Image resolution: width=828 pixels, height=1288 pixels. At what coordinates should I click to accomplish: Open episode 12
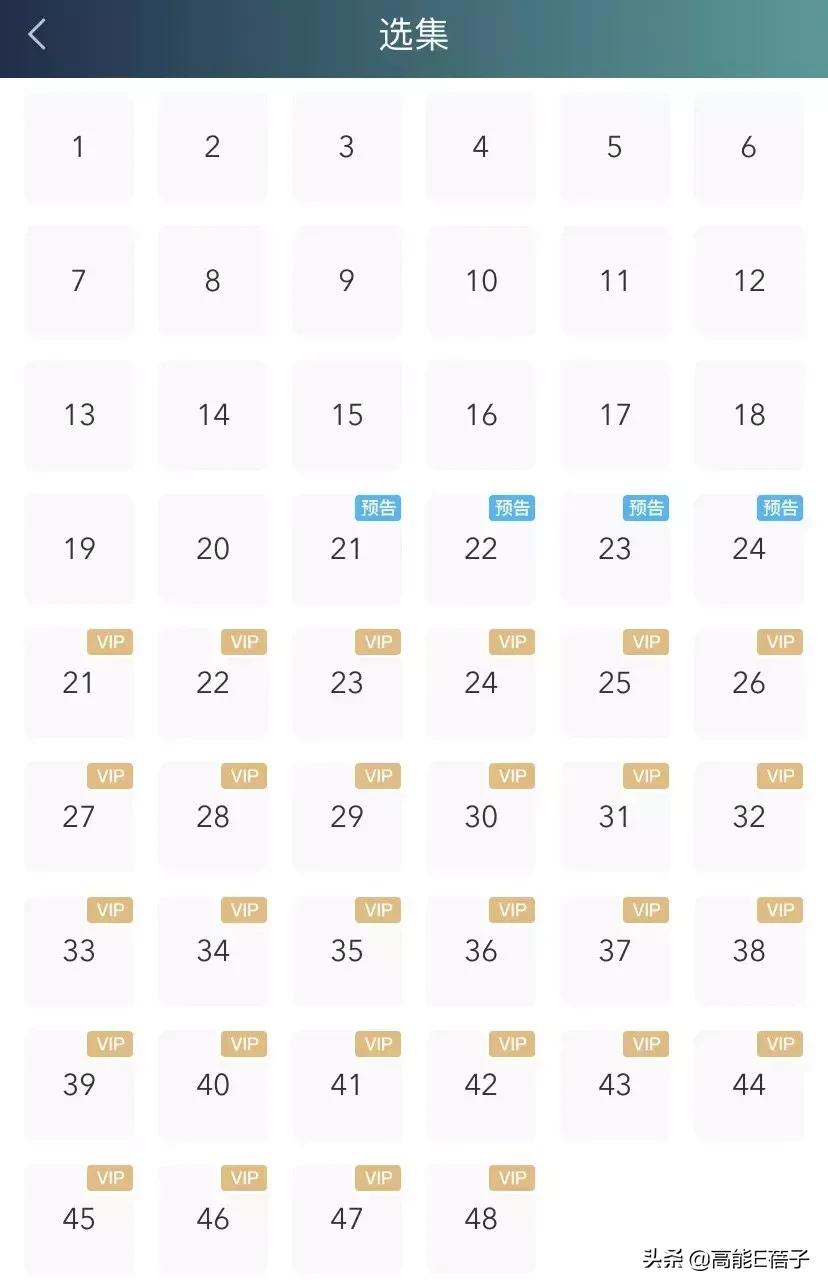748,281
